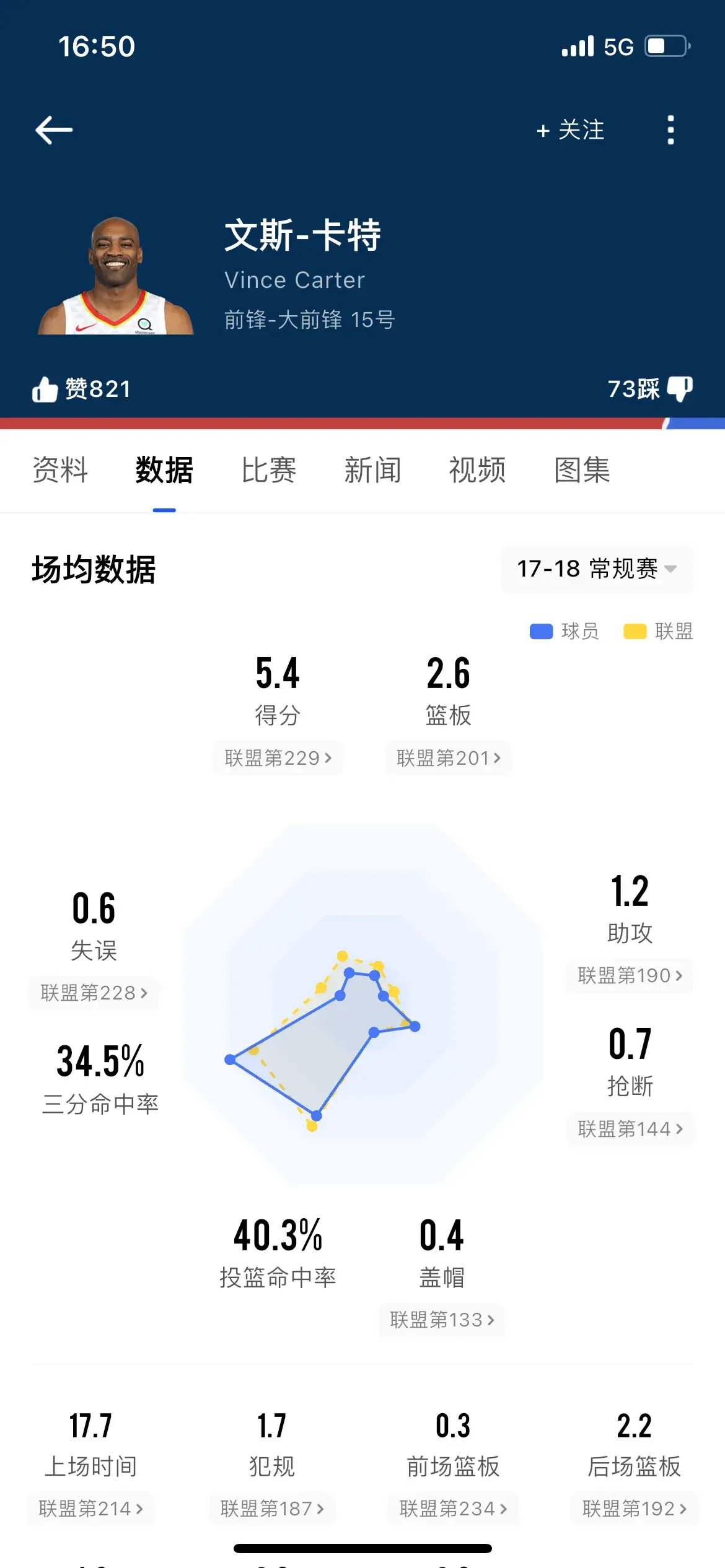This screenshot has width=725, height=1568.
Task: Like the player with thumbs-up 赞
Action: [81, 389]
